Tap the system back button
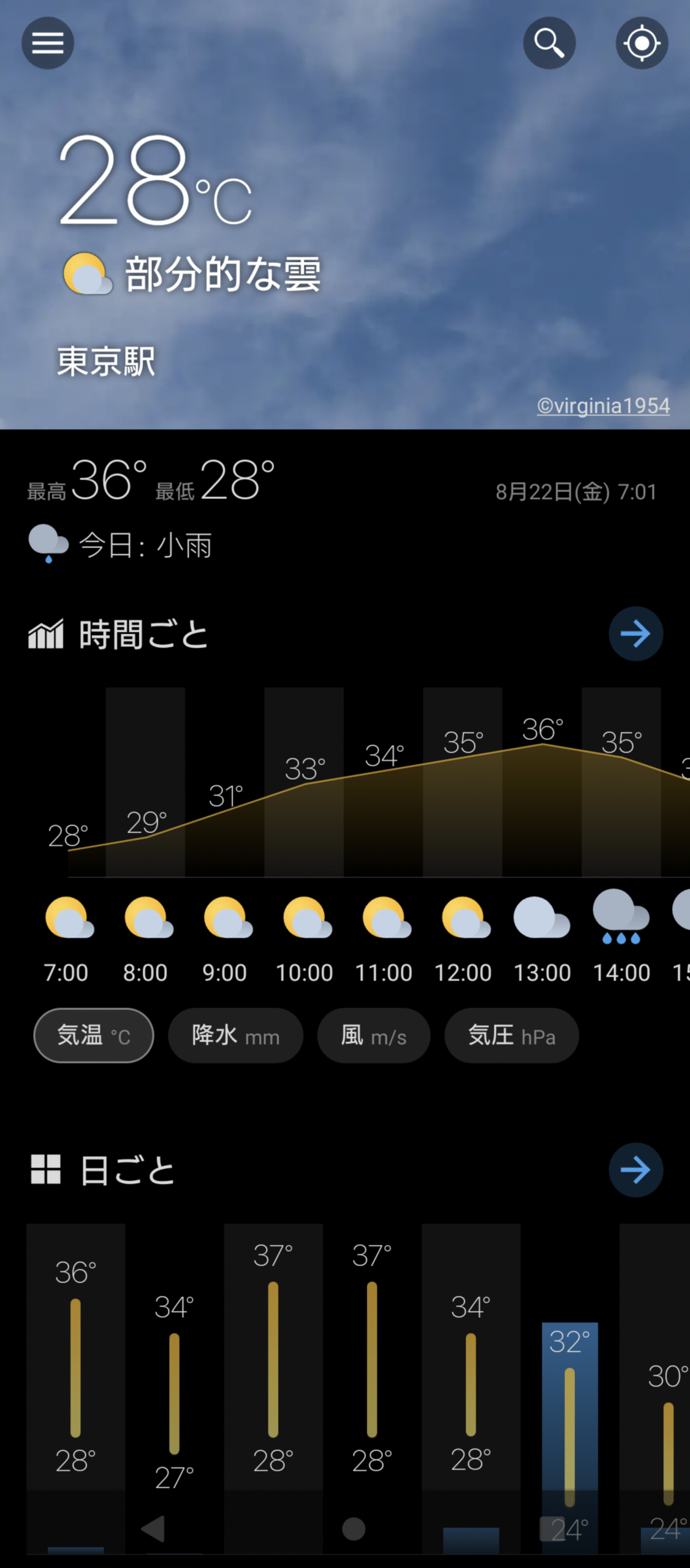Viewport: 690px width, 1568px height. point(153,1529)
